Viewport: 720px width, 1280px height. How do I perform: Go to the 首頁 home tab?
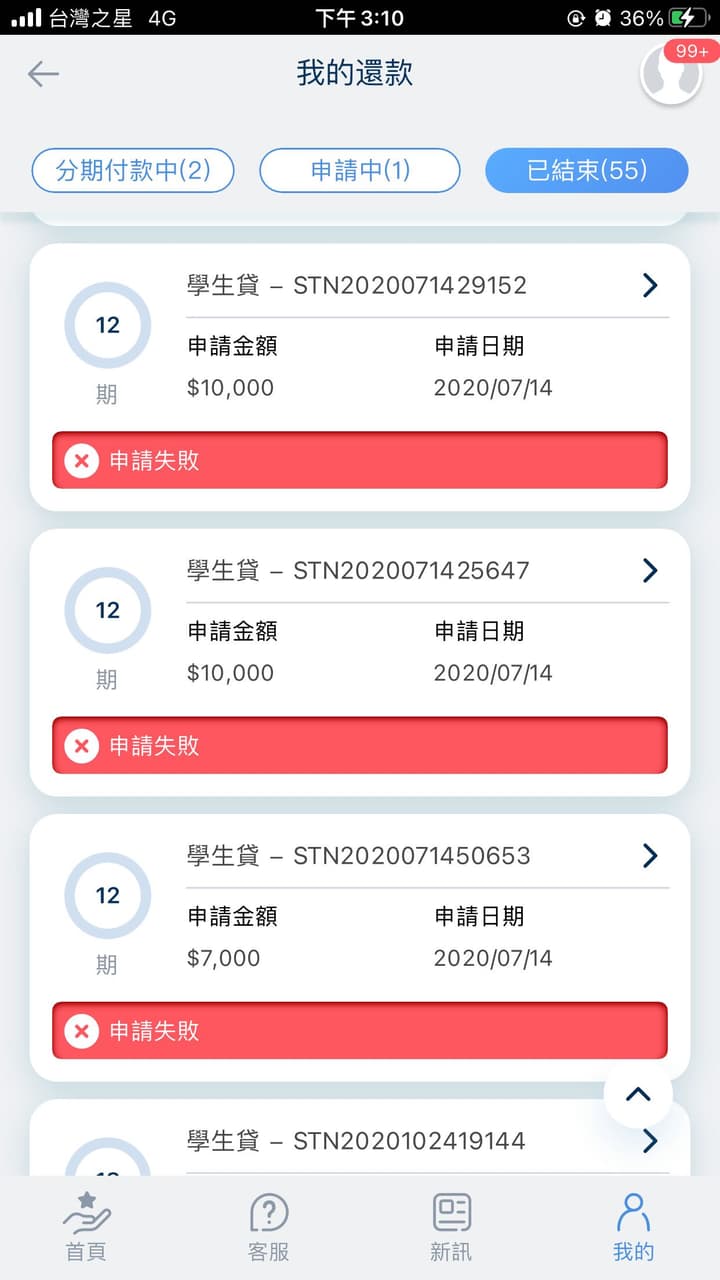tap(86, 1226)
